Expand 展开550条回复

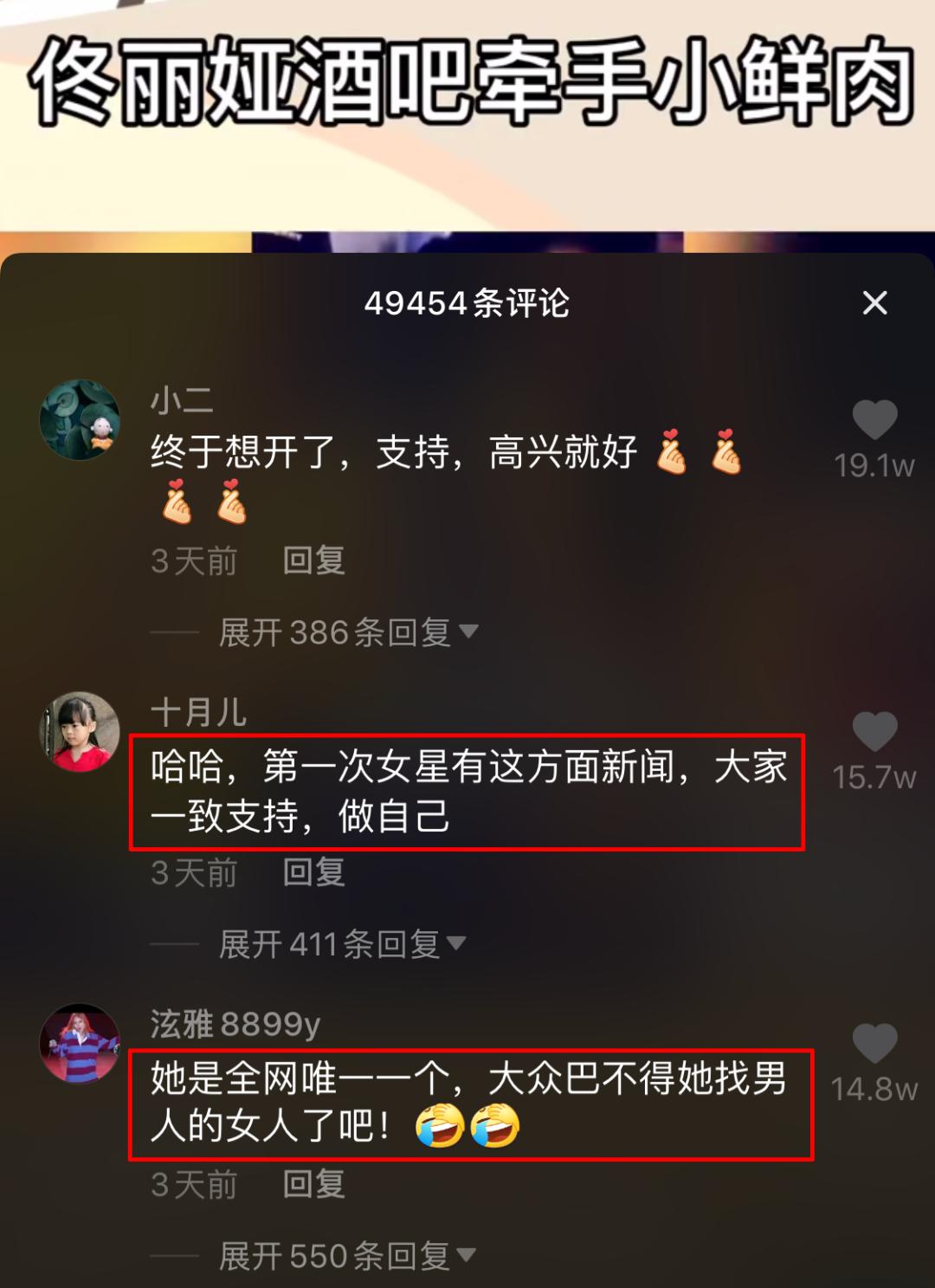pyautogui.click(x=346, y=1256)
